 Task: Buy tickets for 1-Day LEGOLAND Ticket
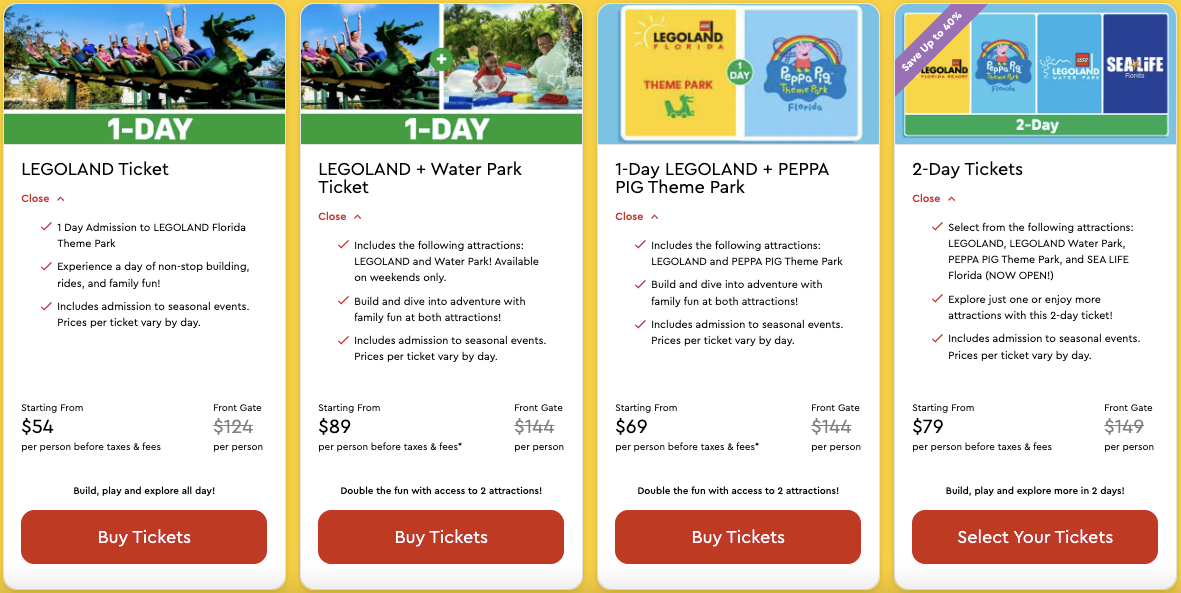[144, 537]
